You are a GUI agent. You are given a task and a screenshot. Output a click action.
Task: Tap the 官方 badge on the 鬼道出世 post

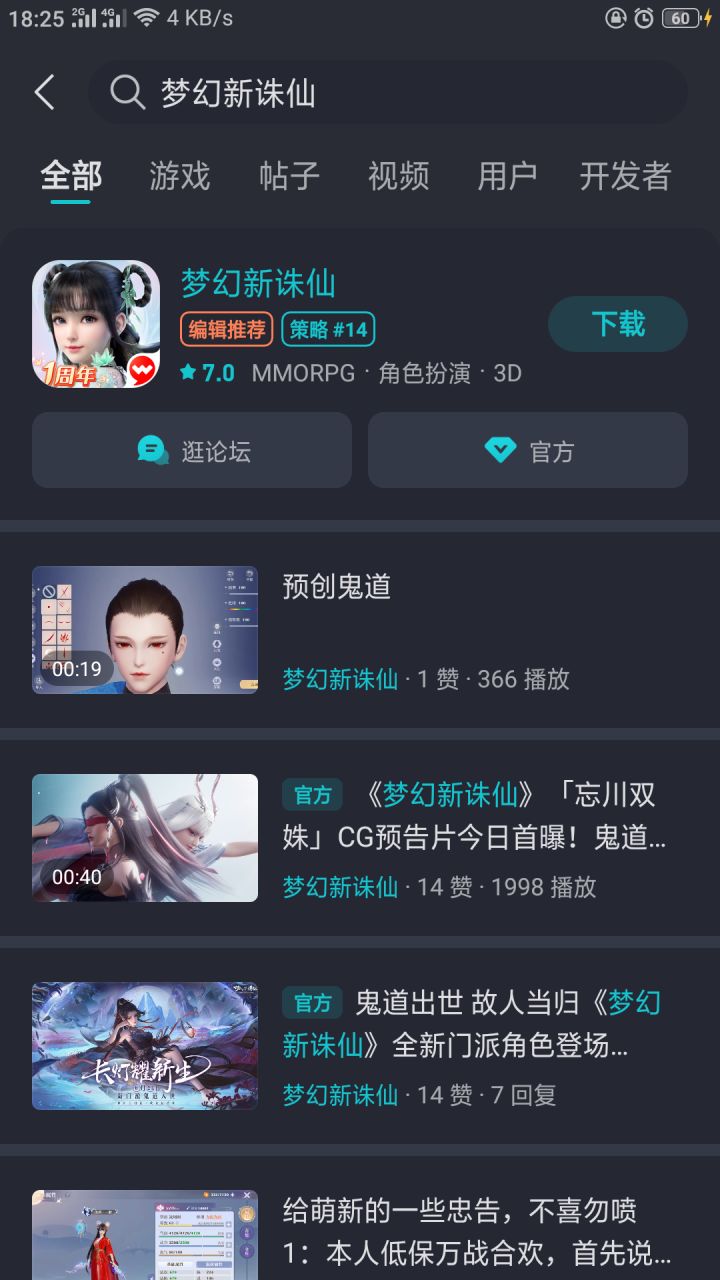pyautogui.click(x=311, y=1003)
